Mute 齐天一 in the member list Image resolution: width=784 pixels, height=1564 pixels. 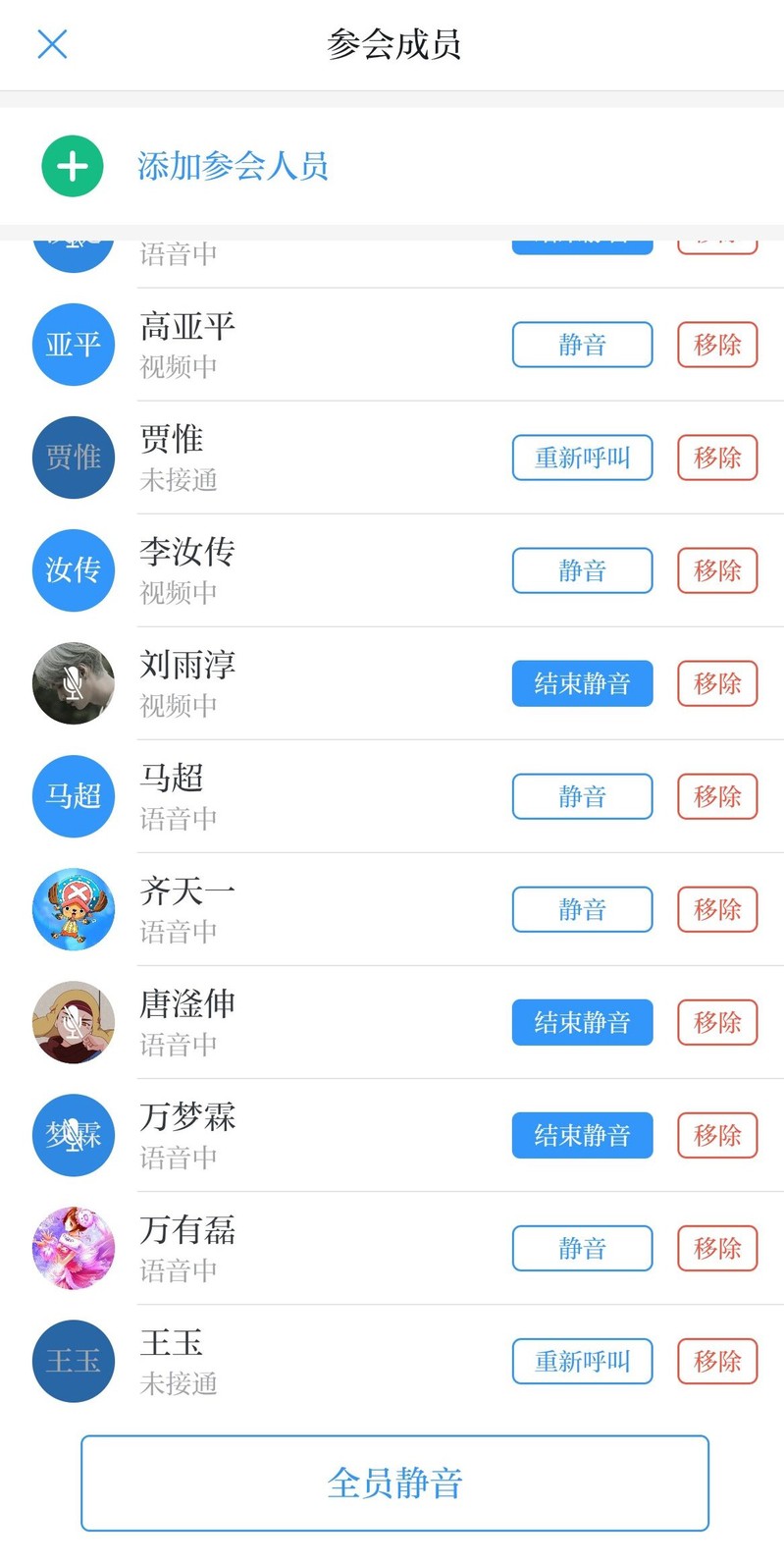pos(582,909)
